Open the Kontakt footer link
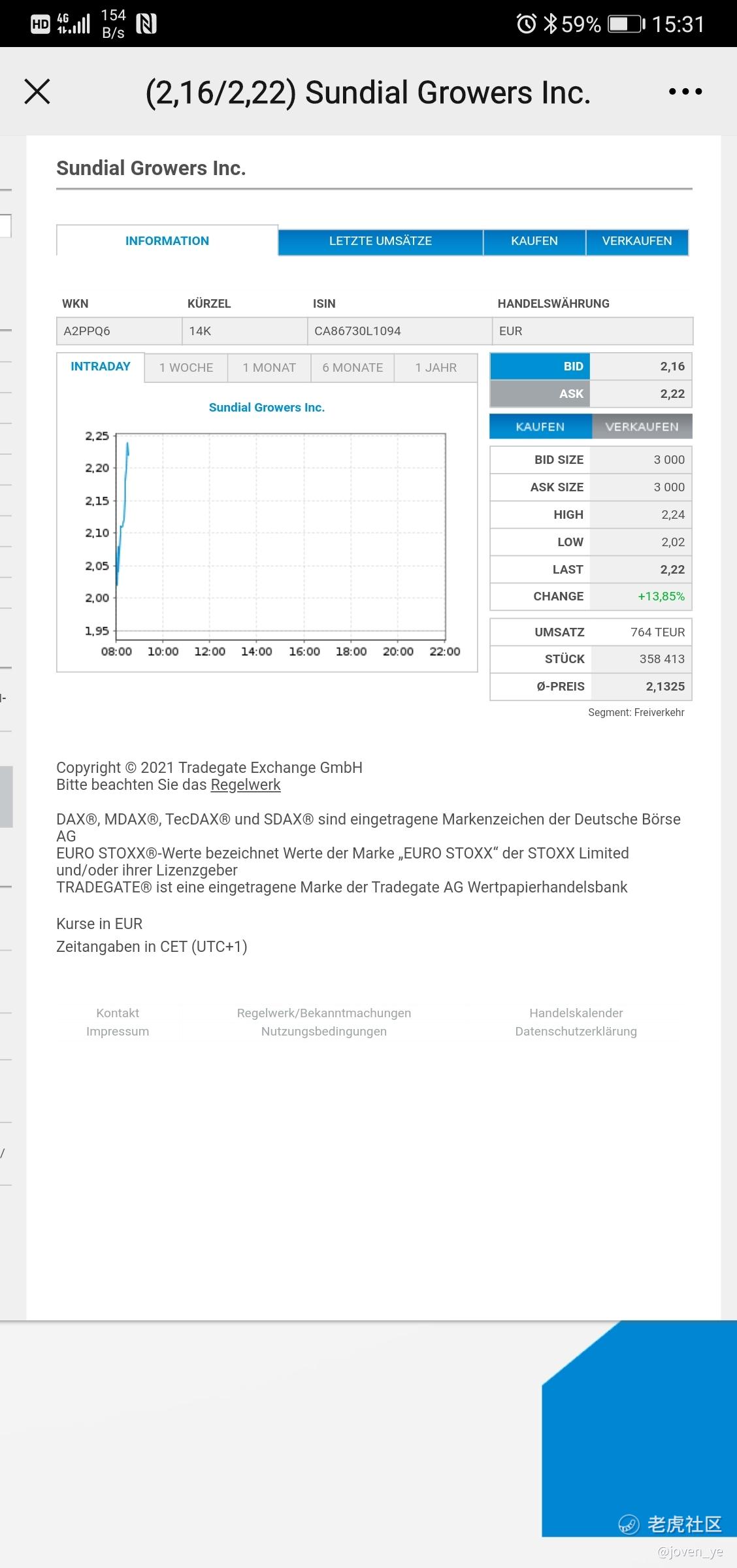The image size is (737, 1568). 118,1013
